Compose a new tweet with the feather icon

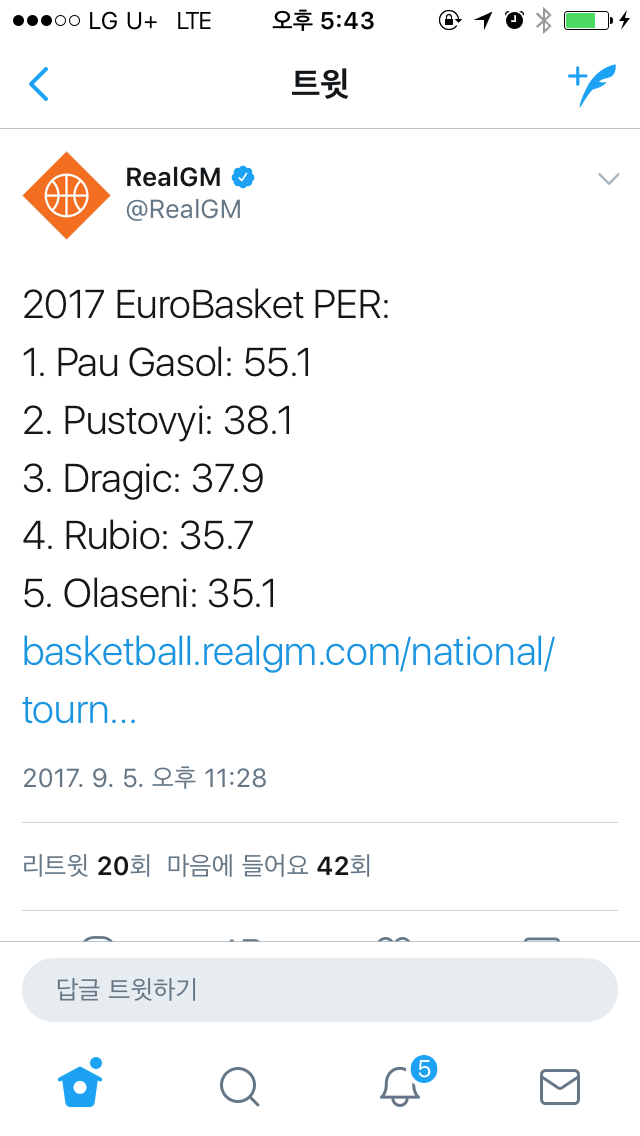591,85
